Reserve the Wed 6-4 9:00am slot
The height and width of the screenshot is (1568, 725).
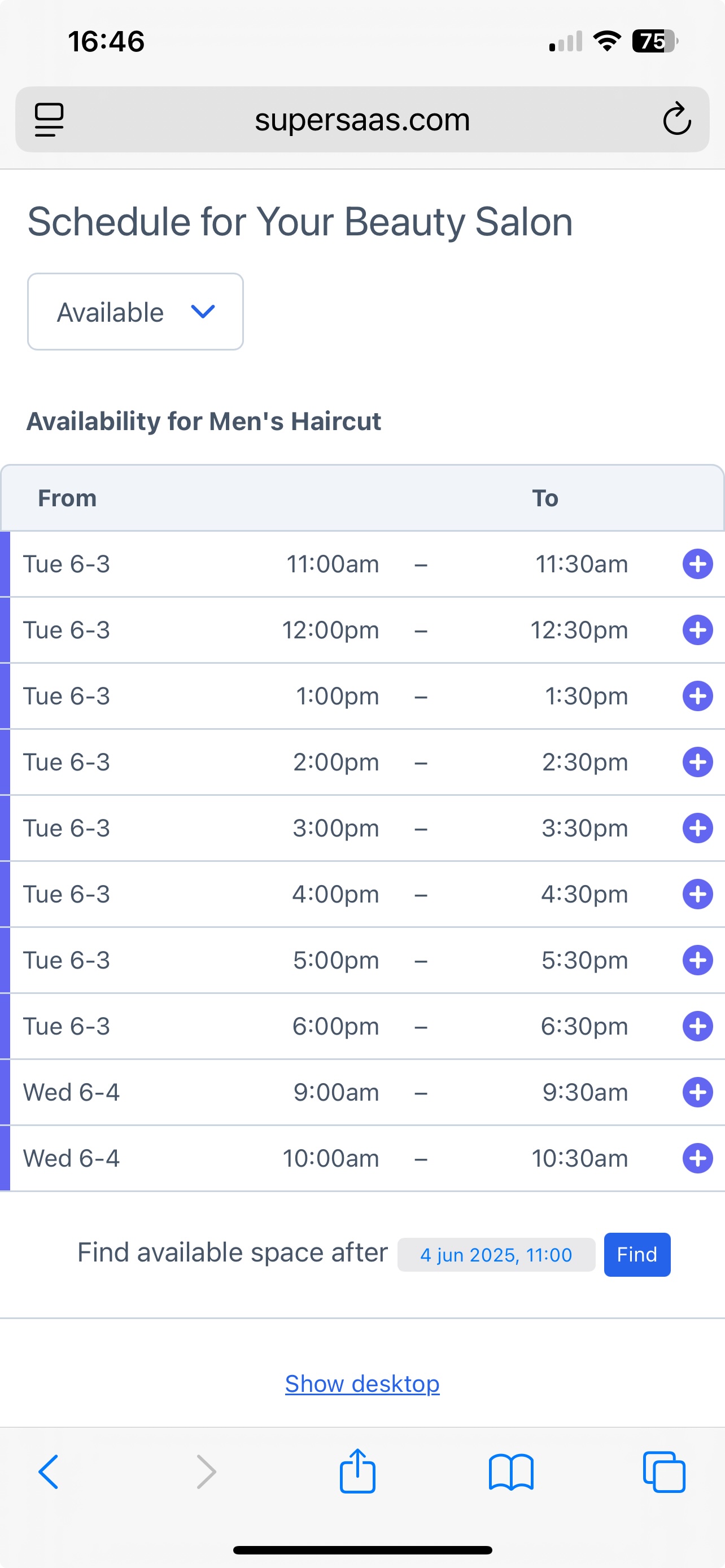pos(696,1092)
